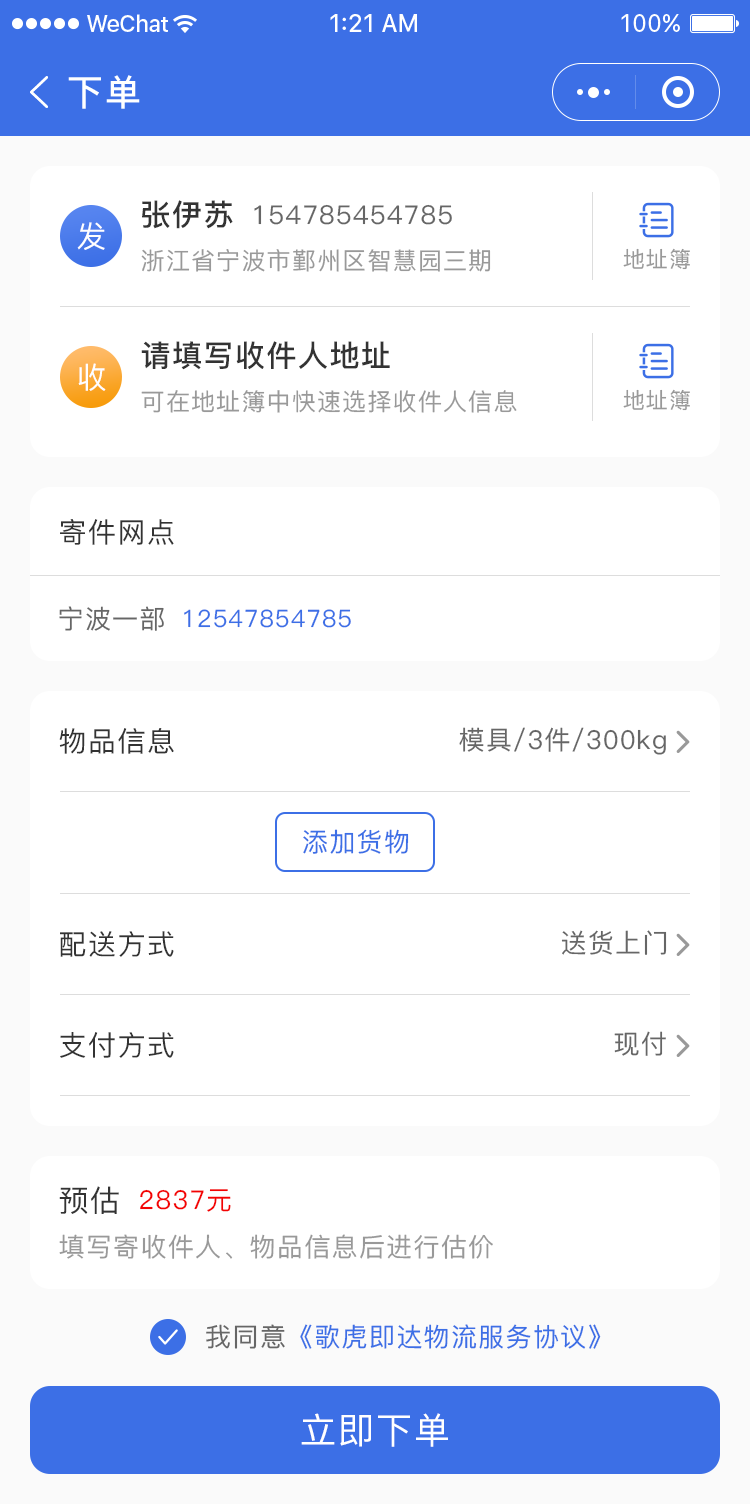The height and width of the screenshot is (1504, 750).
Task: Open the mini program more-options menu
Action: [594, 93]
